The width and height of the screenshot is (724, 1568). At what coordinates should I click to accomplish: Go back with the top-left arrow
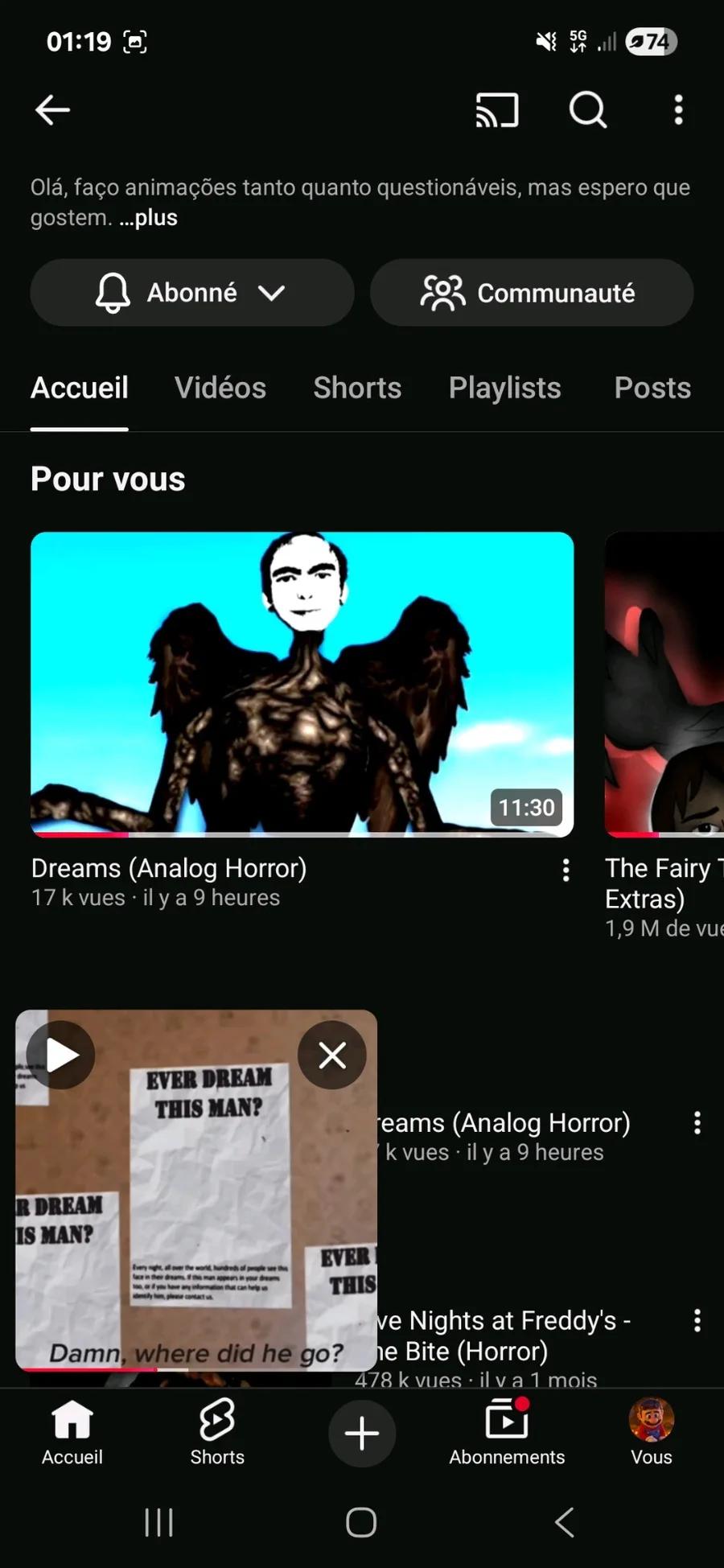click(x=53, y=110)
